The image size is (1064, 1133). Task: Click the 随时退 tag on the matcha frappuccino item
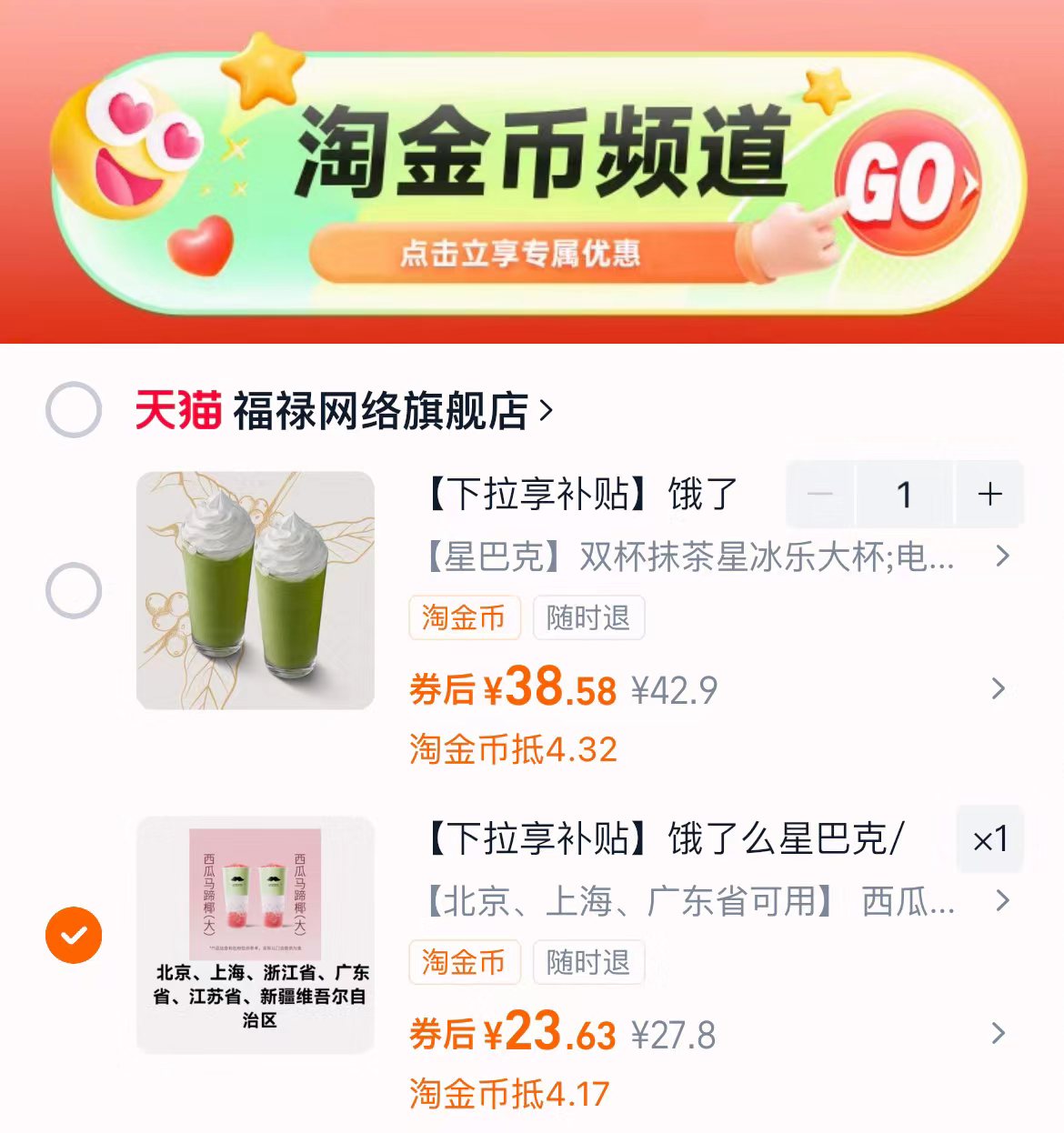tap(588, 617)
